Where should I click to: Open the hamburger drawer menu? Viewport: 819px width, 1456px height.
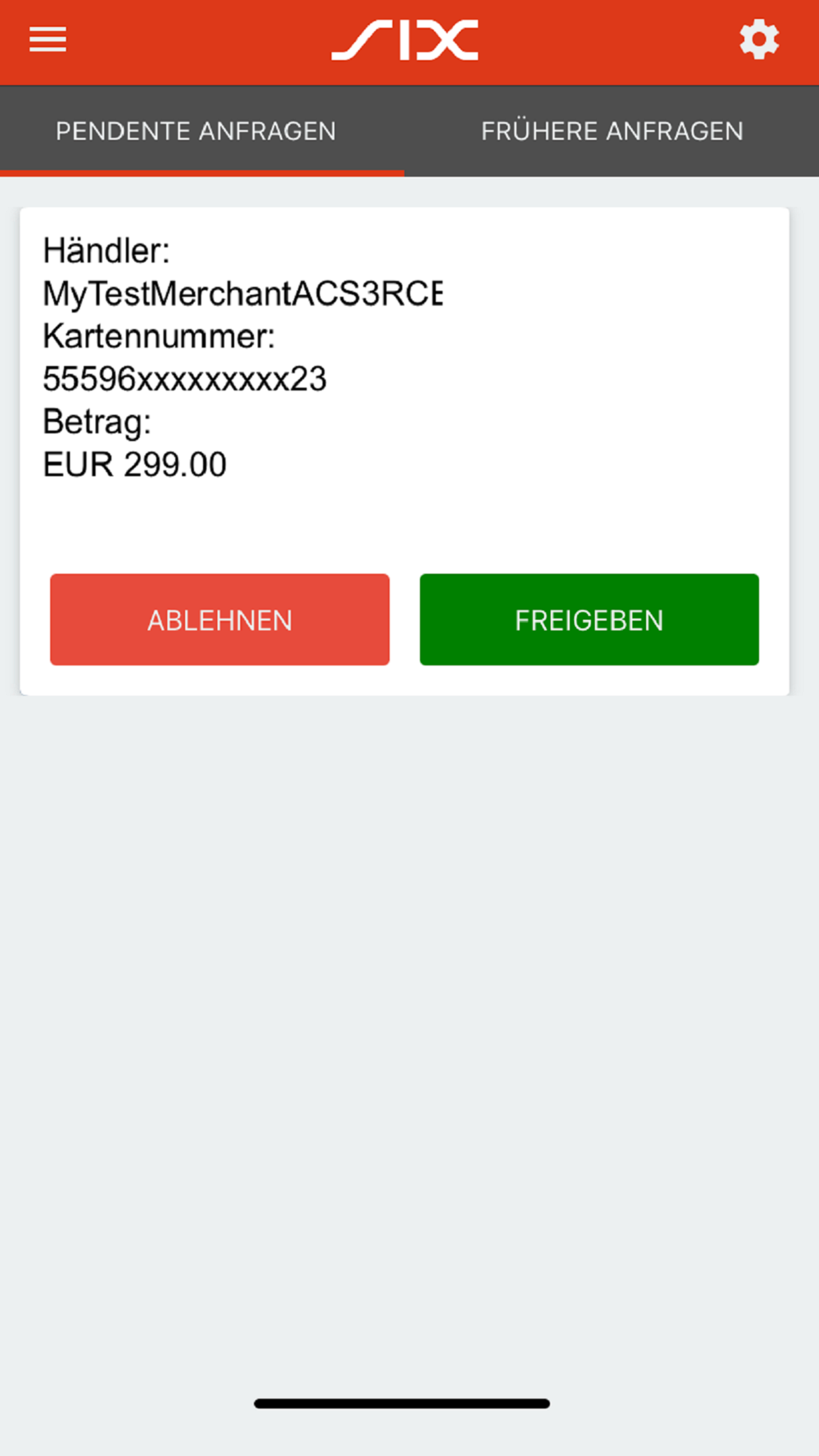(x=48, y=40)
